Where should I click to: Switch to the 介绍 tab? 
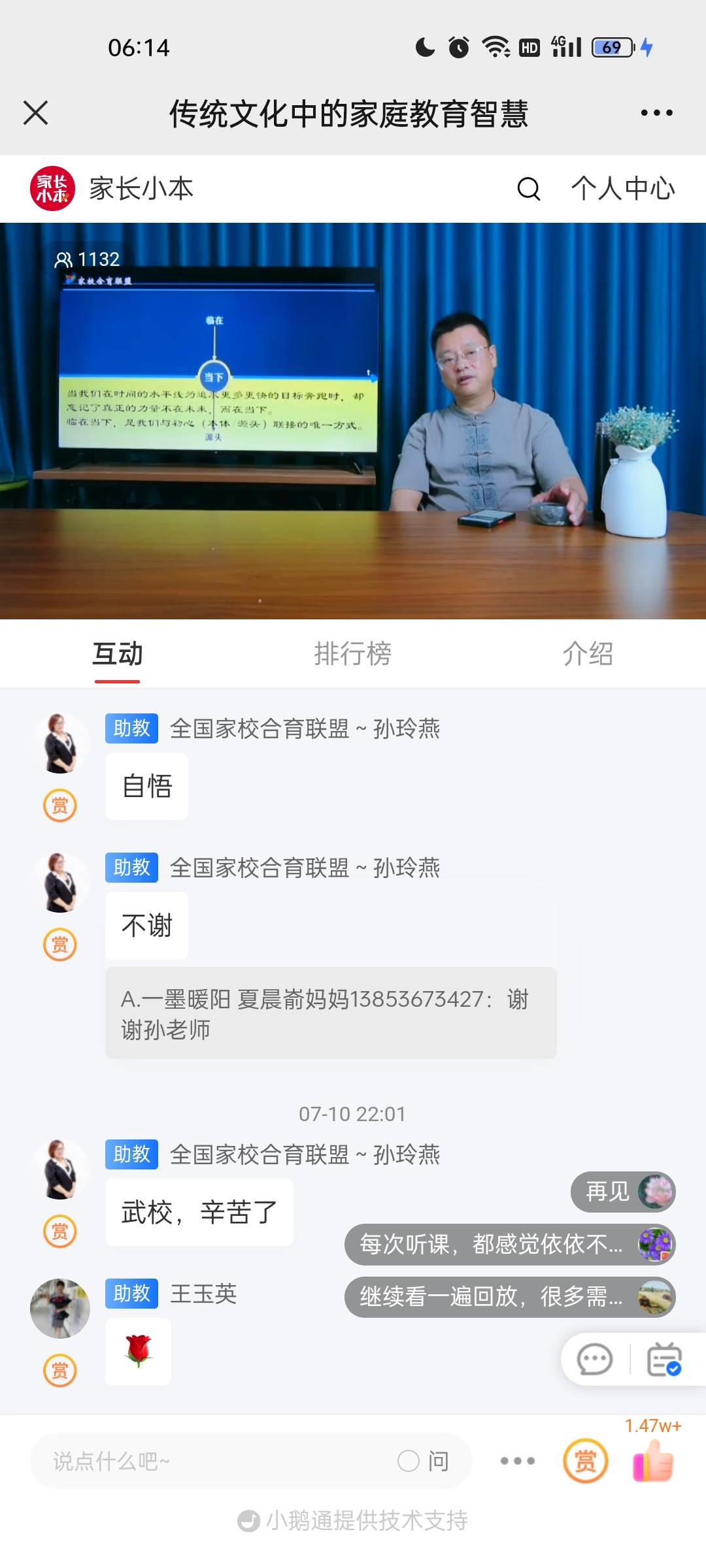(x=588, y=655)
